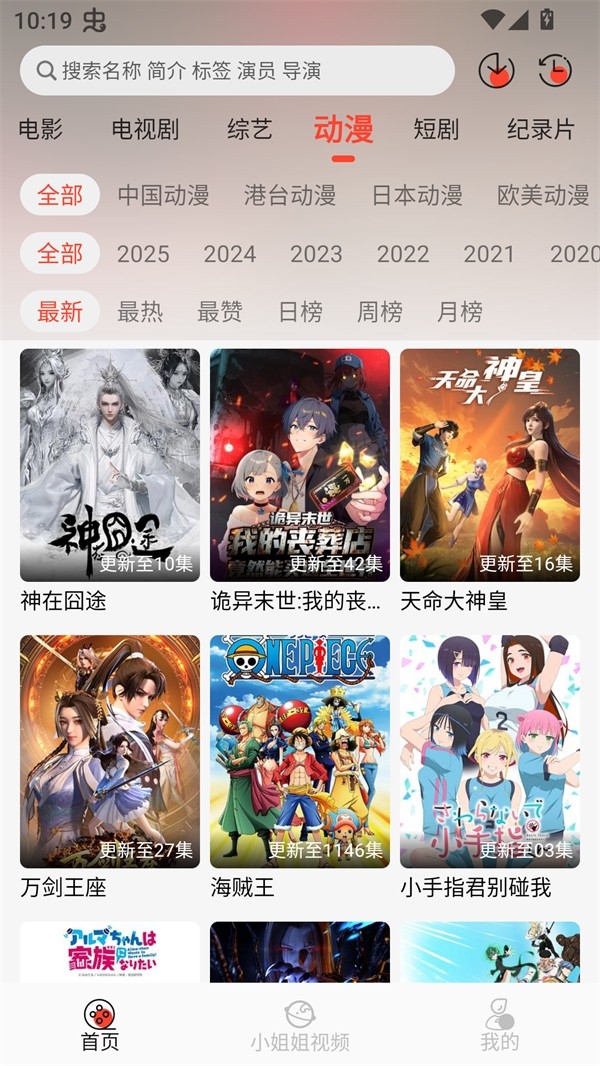
Task: Open 诡异末世:我的丧葬店 anime card
Action: (x=300, y=465)
